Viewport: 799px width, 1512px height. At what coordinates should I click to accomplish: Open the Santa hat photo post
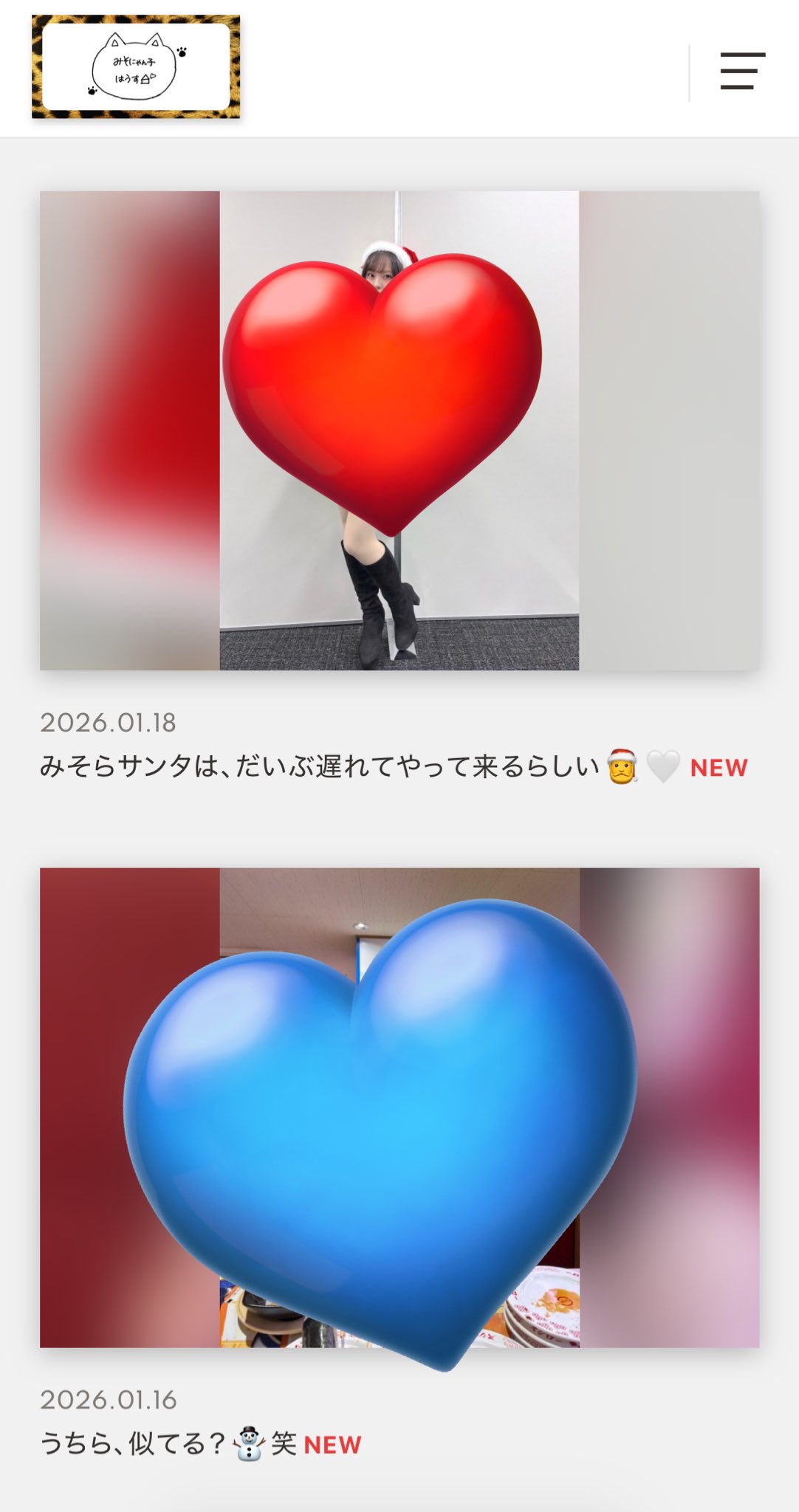[399, 430]
